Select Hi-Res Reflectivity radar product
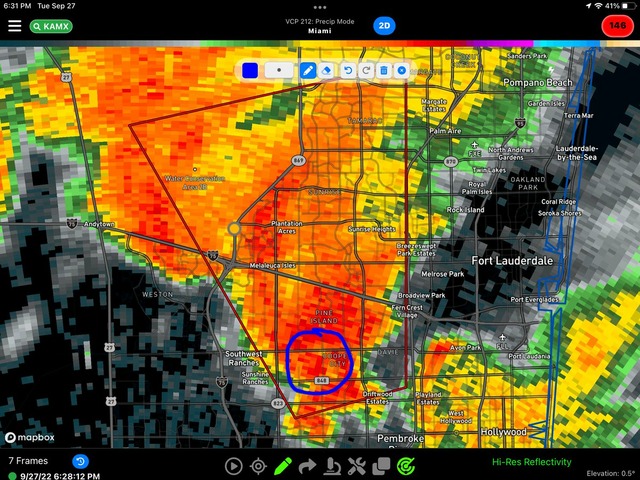 pos(531,462)
